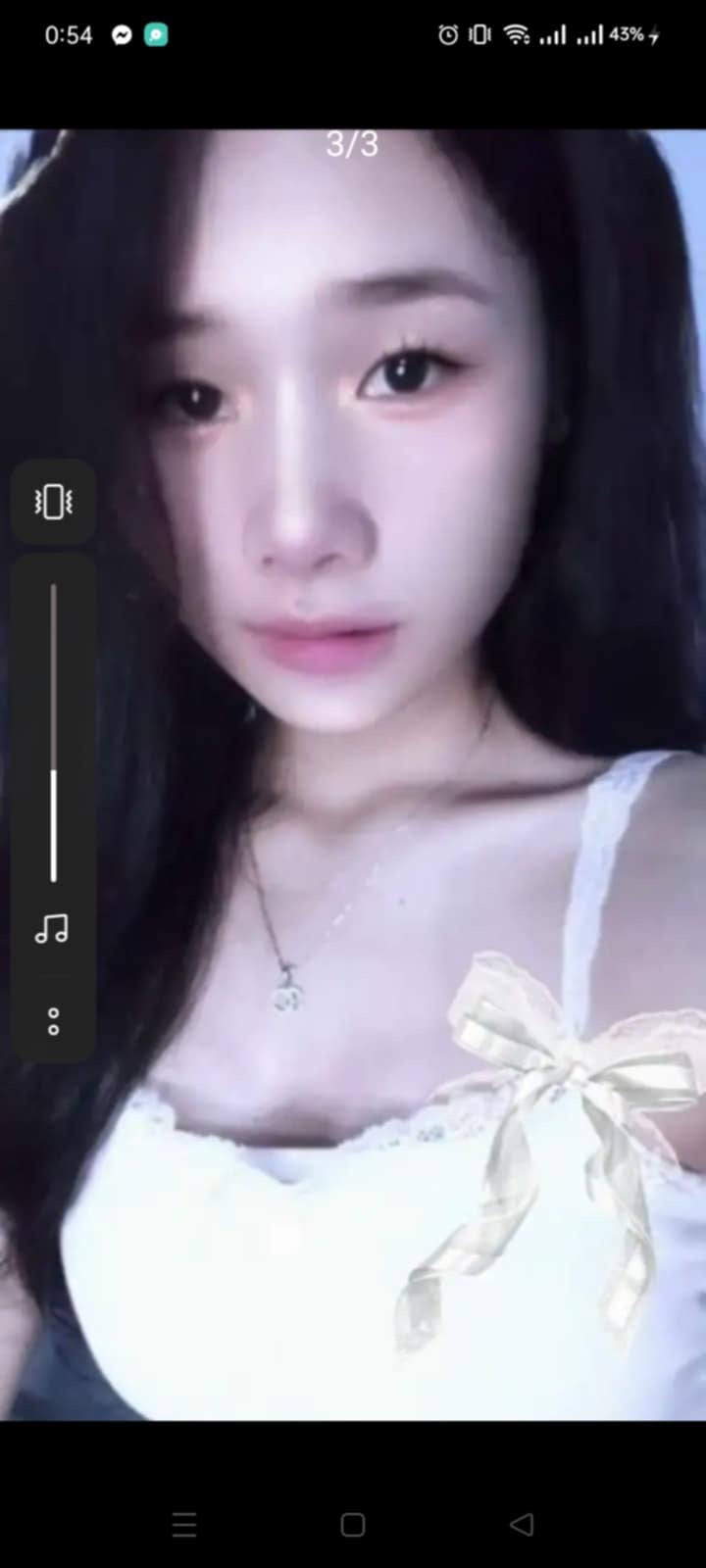The width and height of the screenshot is (706, 1568).
Task: Adjust the media volume slider
Action: (x=53, y=733)
